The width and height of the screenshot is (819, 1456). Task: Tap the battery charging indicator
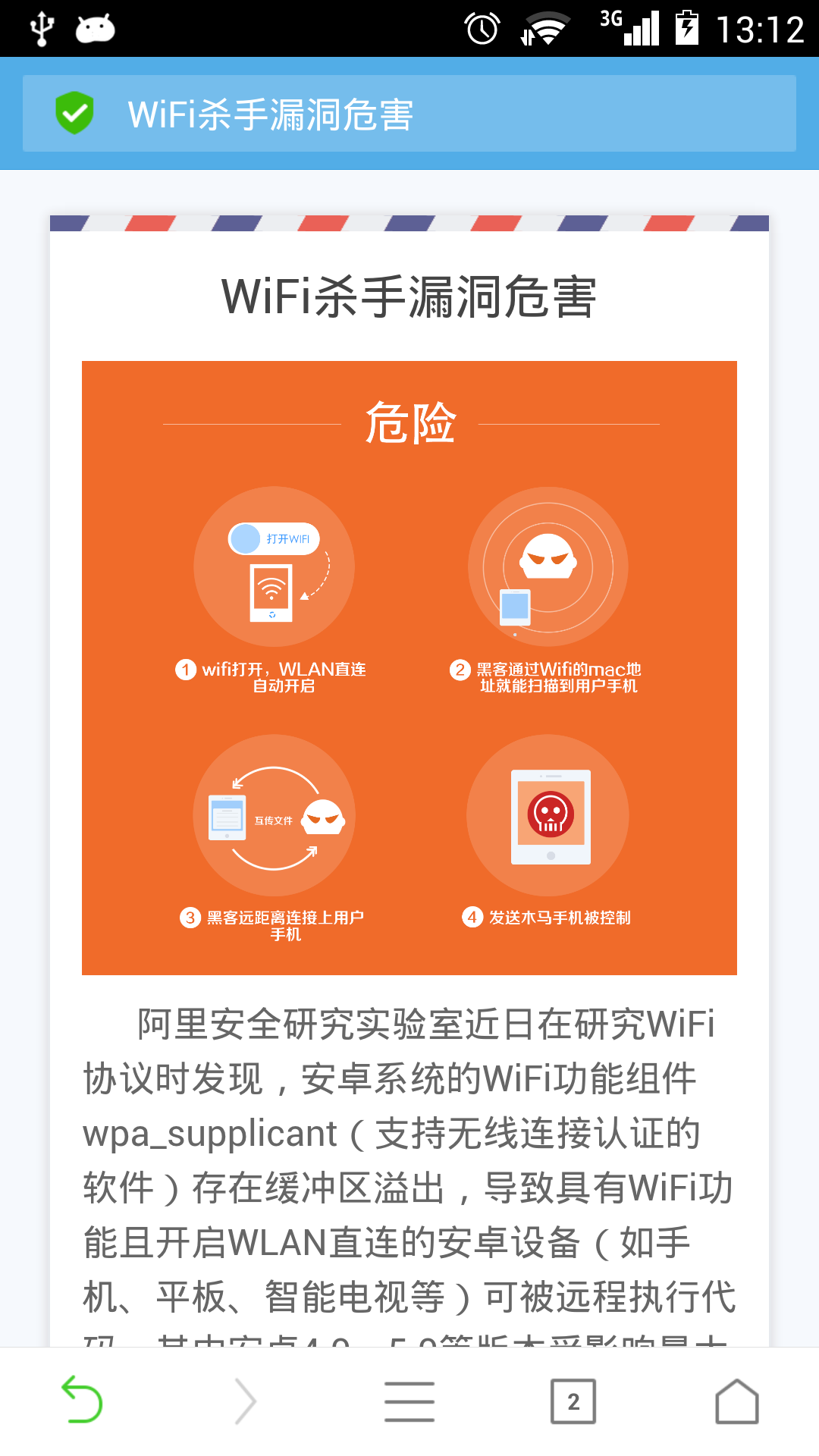pos(686,29)
